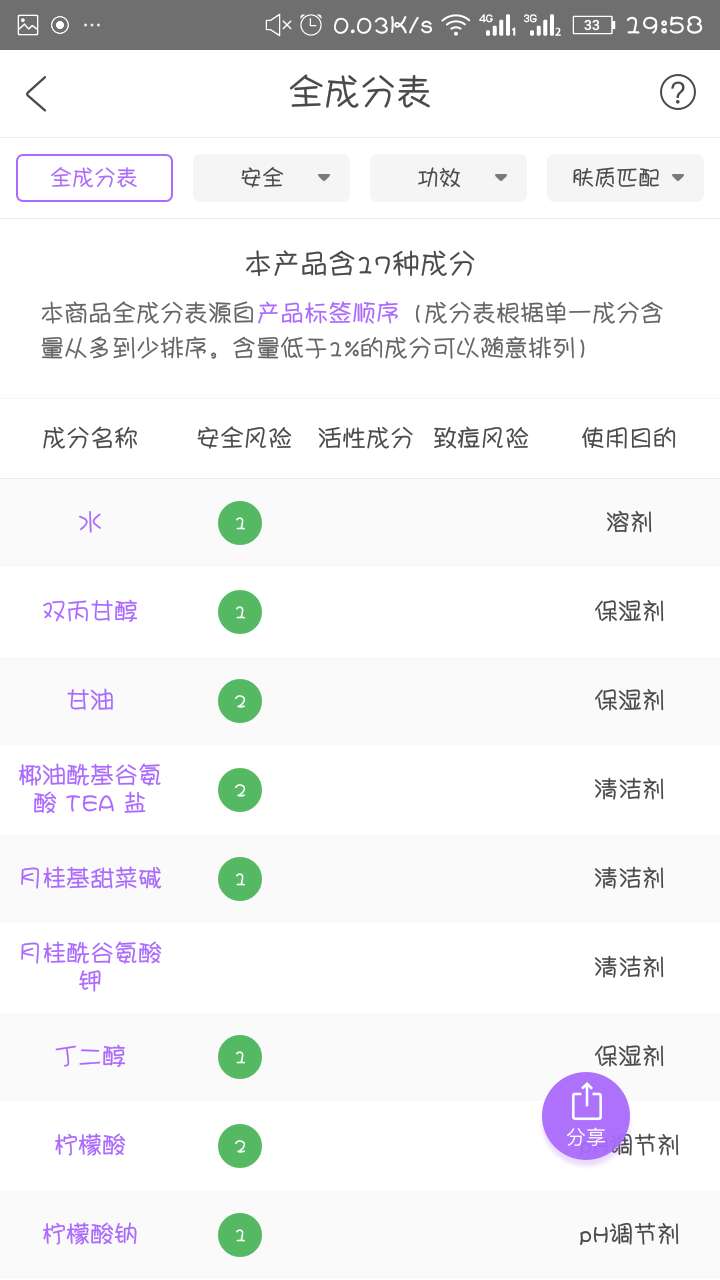720x1280 pixels.
Task: Open the 产品标签顺序 link
Action: [x=328, y=313]
